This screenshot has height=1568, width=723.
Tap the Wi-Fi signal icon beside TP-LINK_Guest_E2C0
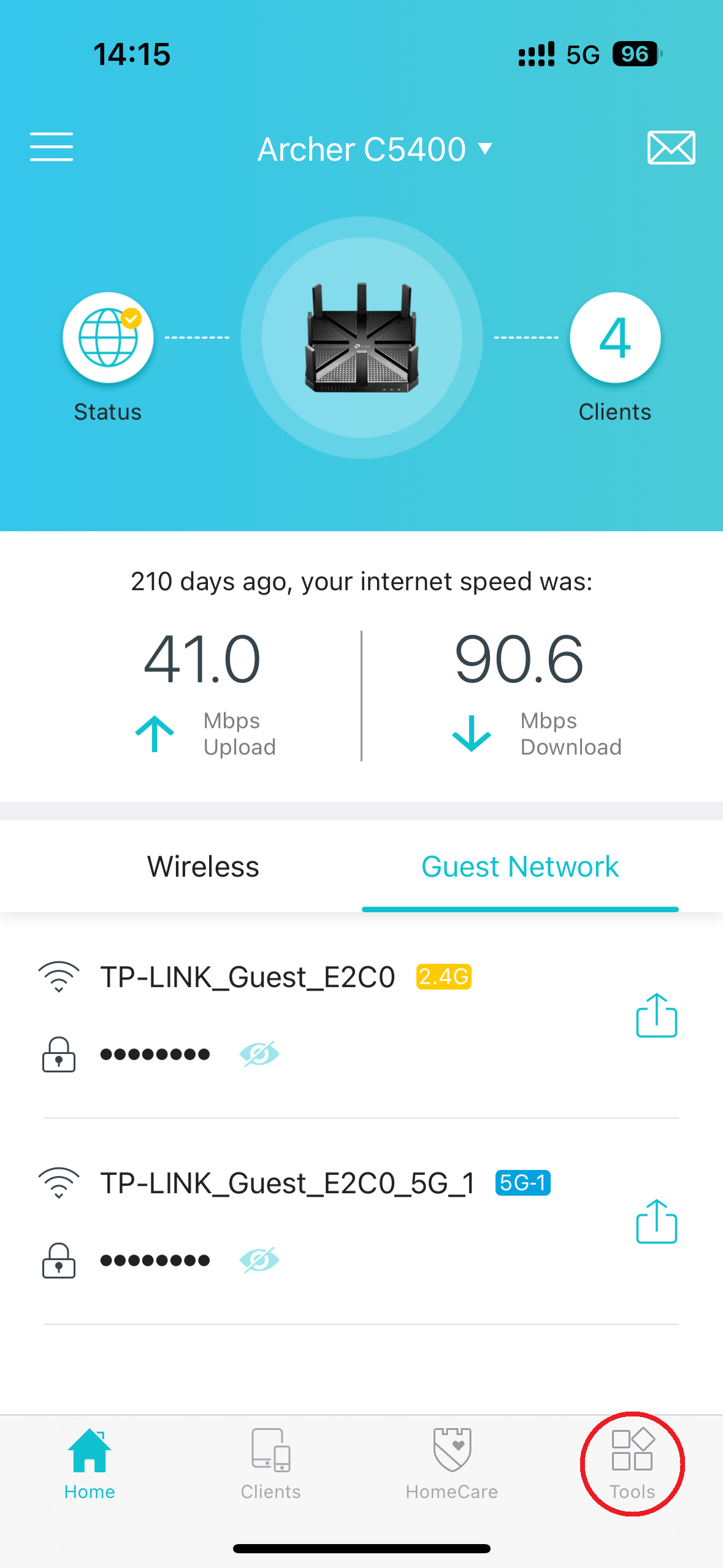click(58, 977)
